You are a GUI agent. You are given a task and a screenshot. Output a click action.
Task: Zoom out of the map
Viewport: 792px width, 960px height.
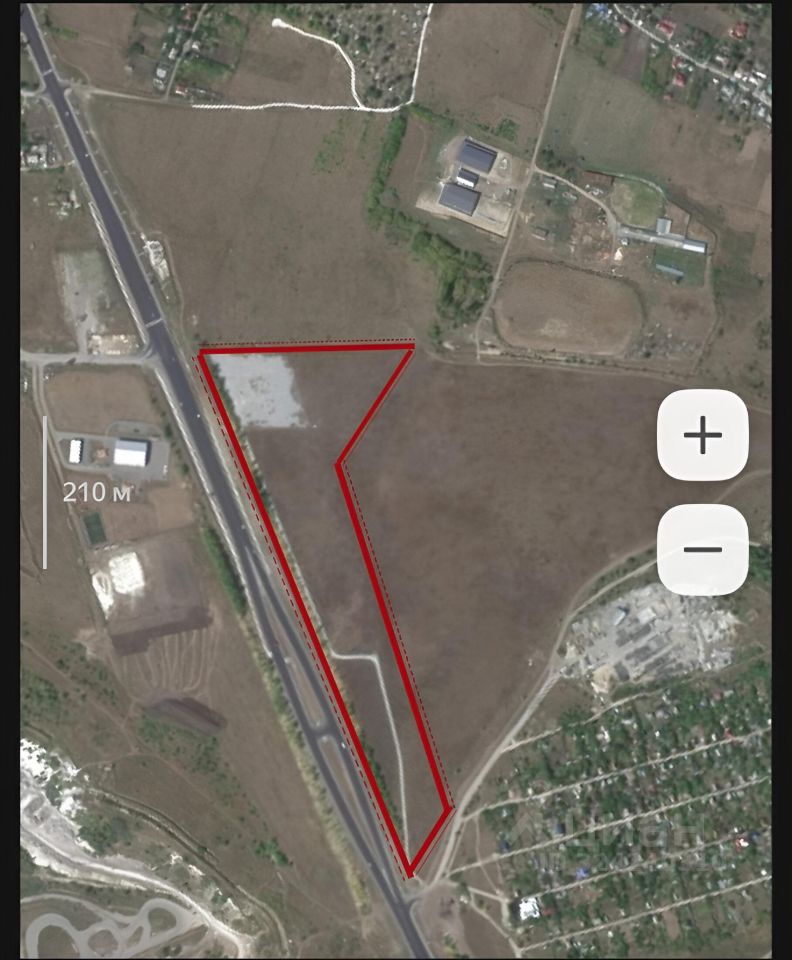click(702, 549)
